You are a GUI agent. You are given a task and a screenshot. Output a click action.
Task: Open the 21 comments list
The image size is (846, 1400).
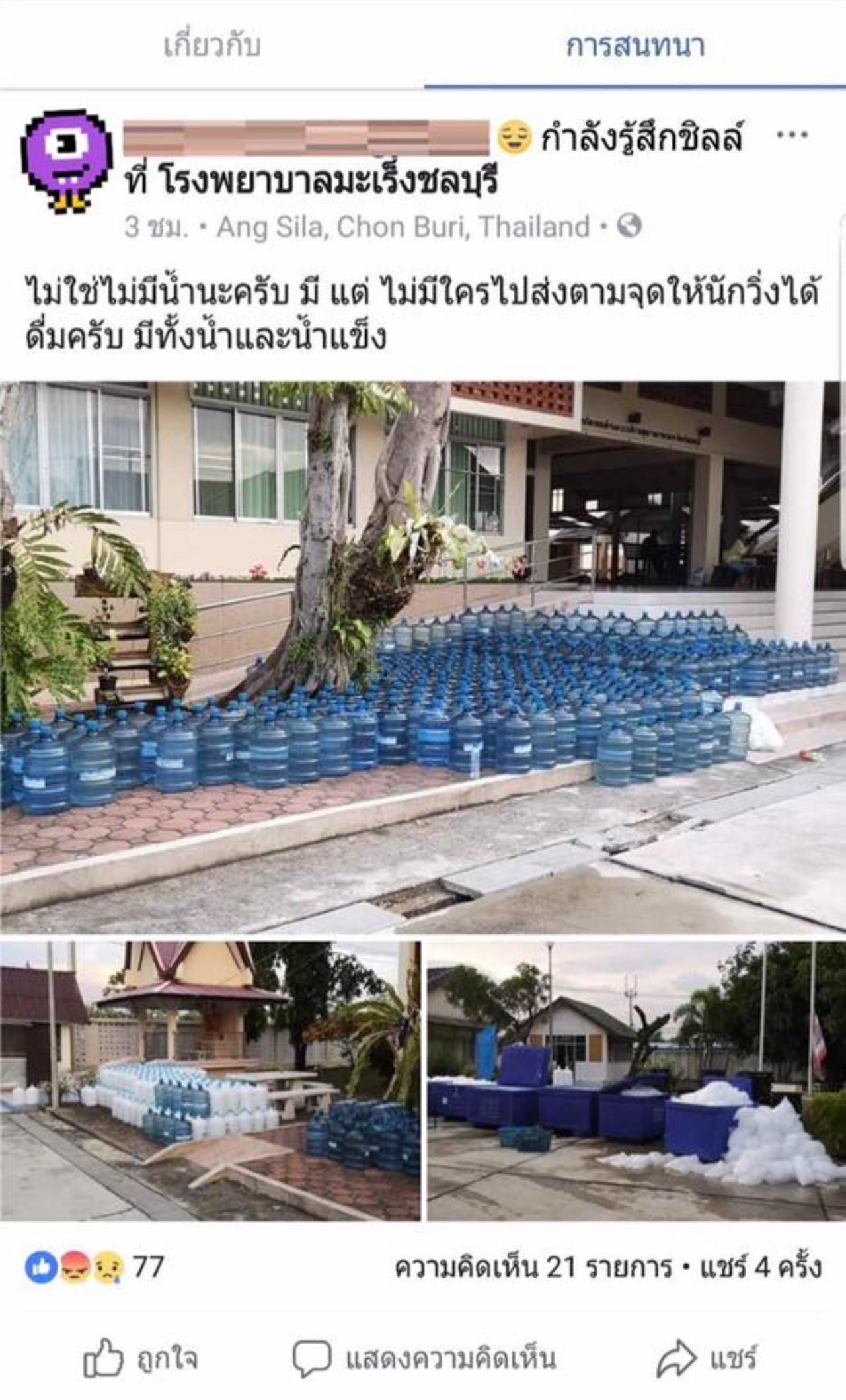pyautogui.click(x=533, y=1267)
